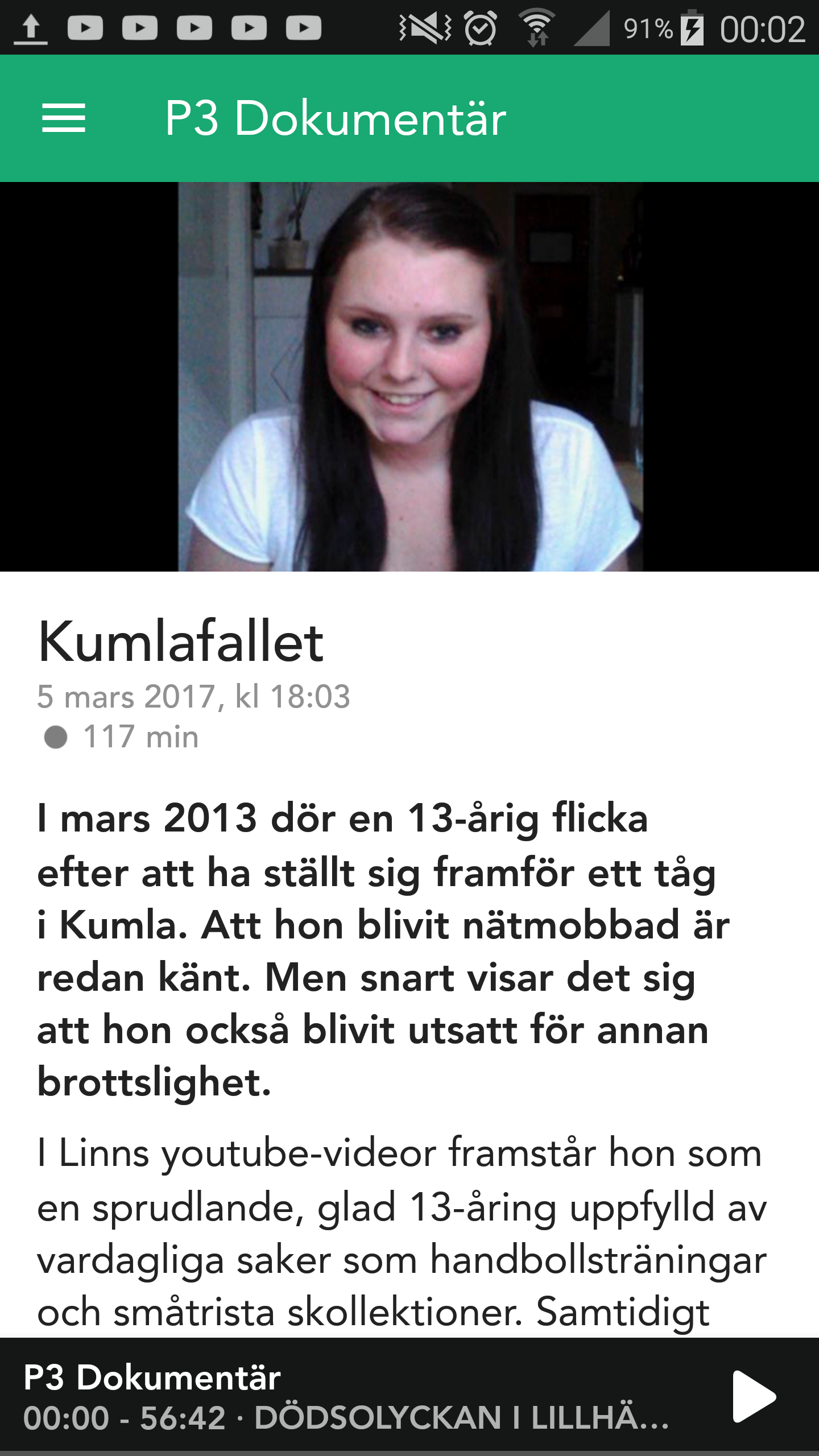Tap the Kumlafallet episode image

click(x=409, y=377)
